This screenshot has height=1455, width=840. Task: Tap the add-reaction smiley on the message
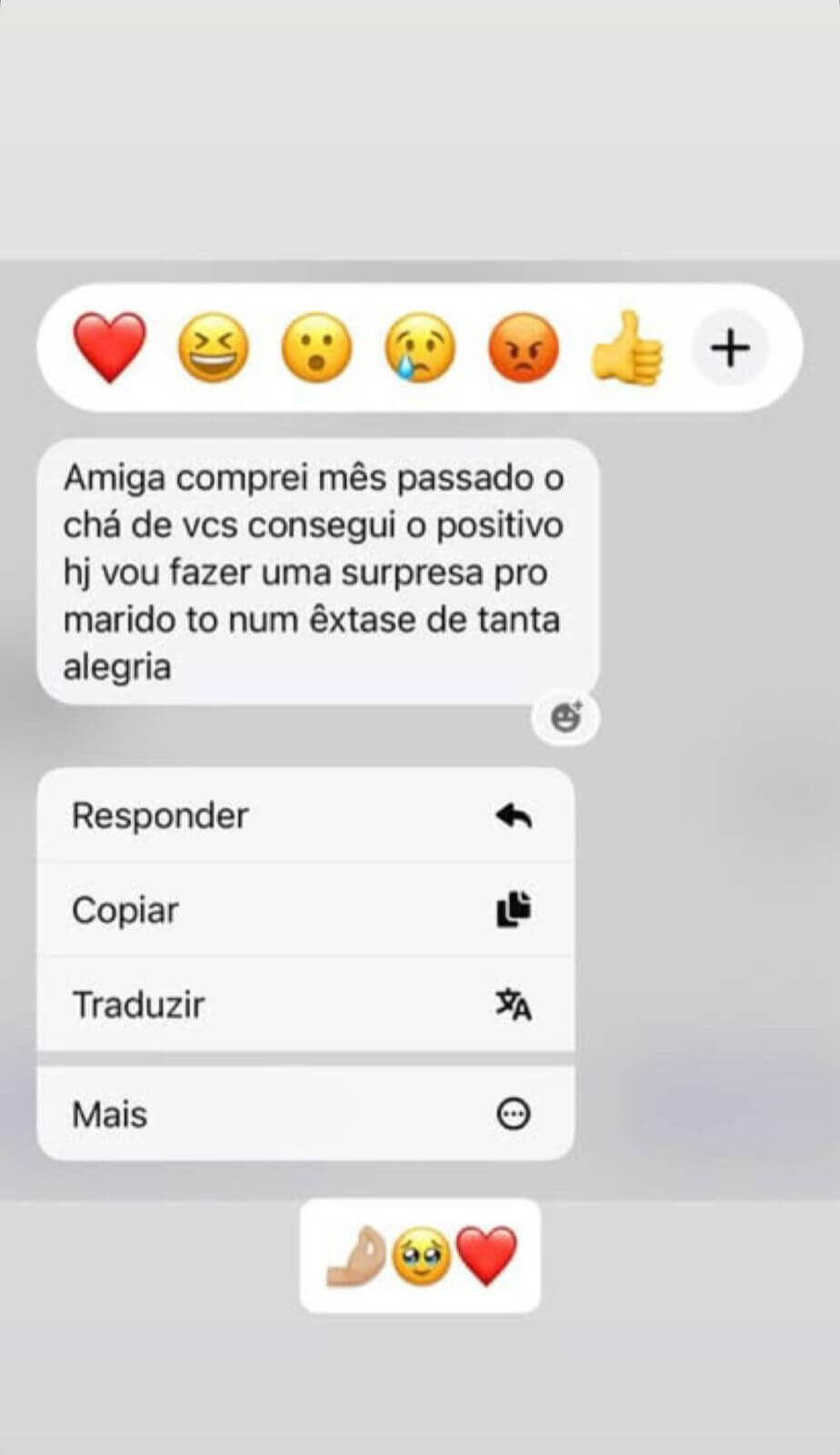[x=565, y=717]
